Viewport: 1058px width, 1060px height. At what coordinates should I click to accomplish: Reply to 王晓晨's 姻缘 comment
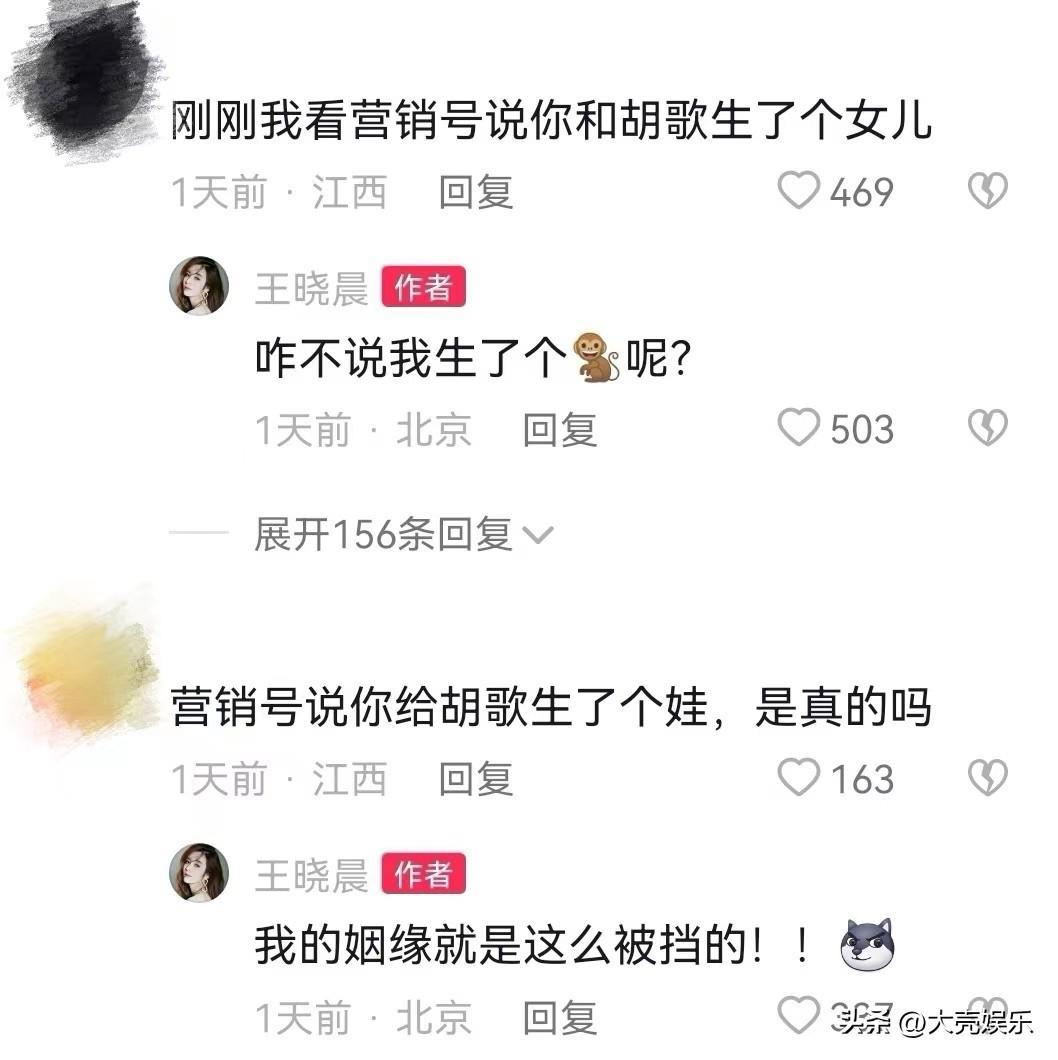[560, 1017]
